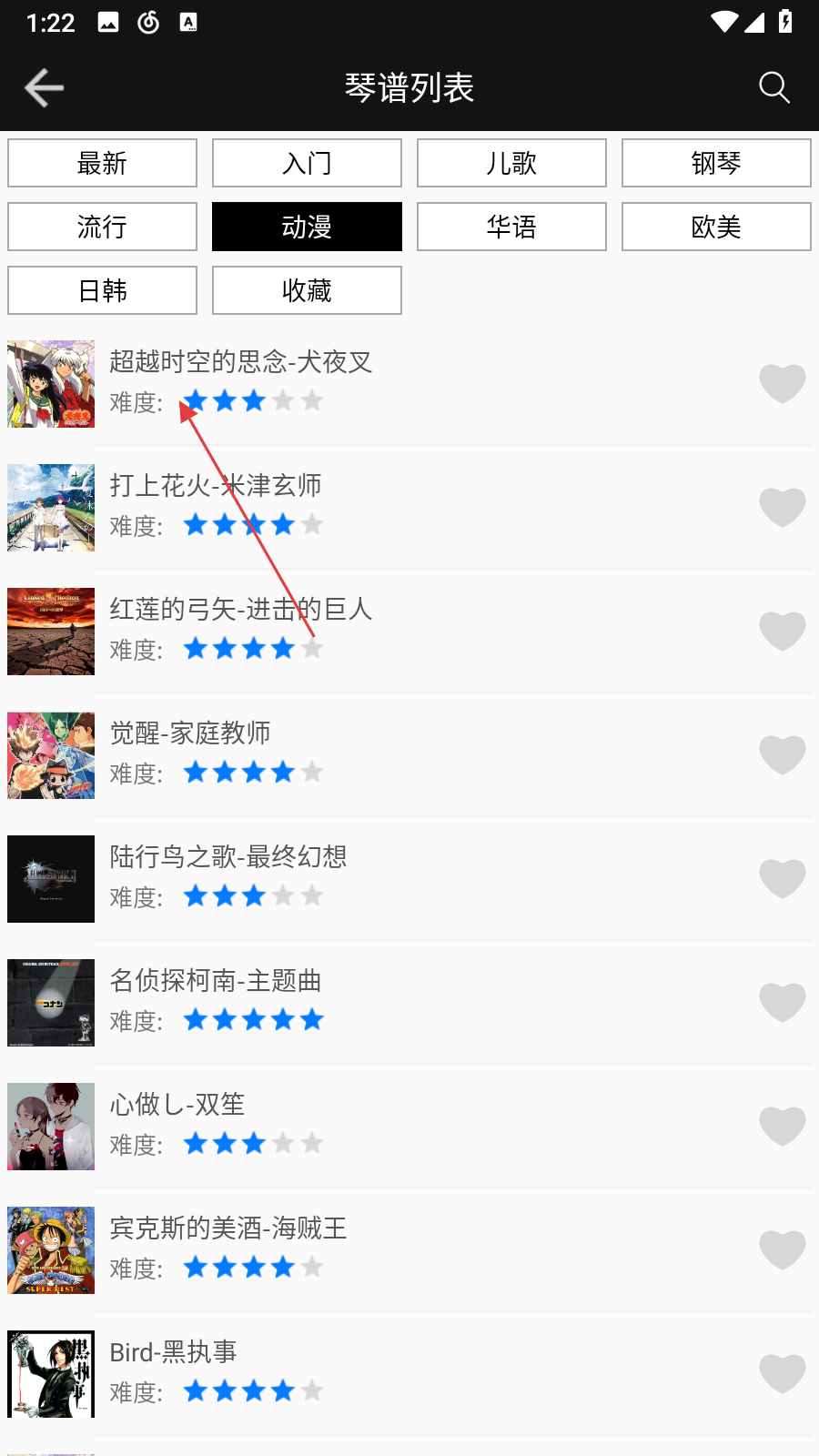
Task: Tap the heart beside 觉醒-家庭教师
Action: coord(782,755)
